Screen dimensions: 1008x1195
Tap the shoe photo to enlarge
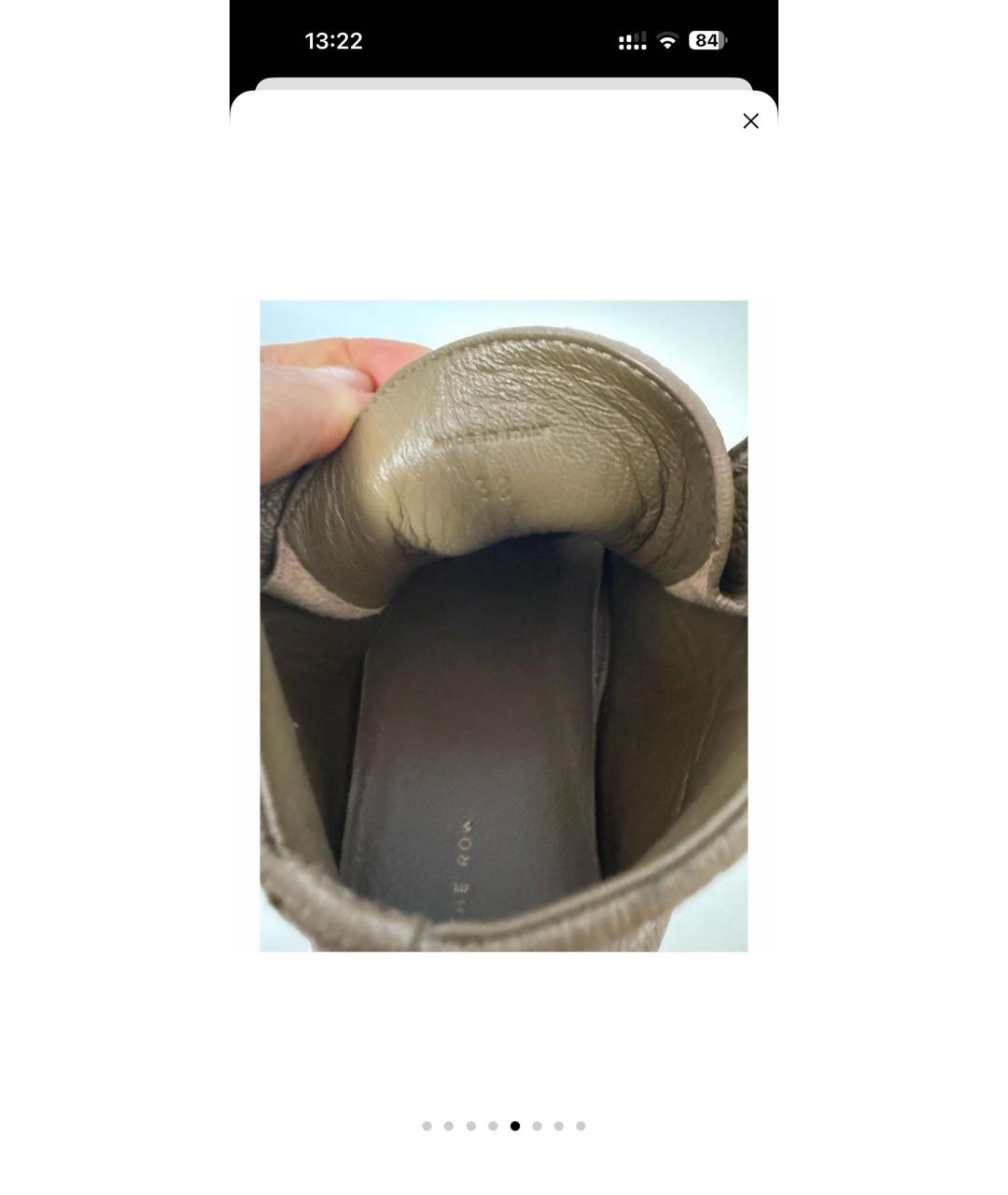coord(504,626)
